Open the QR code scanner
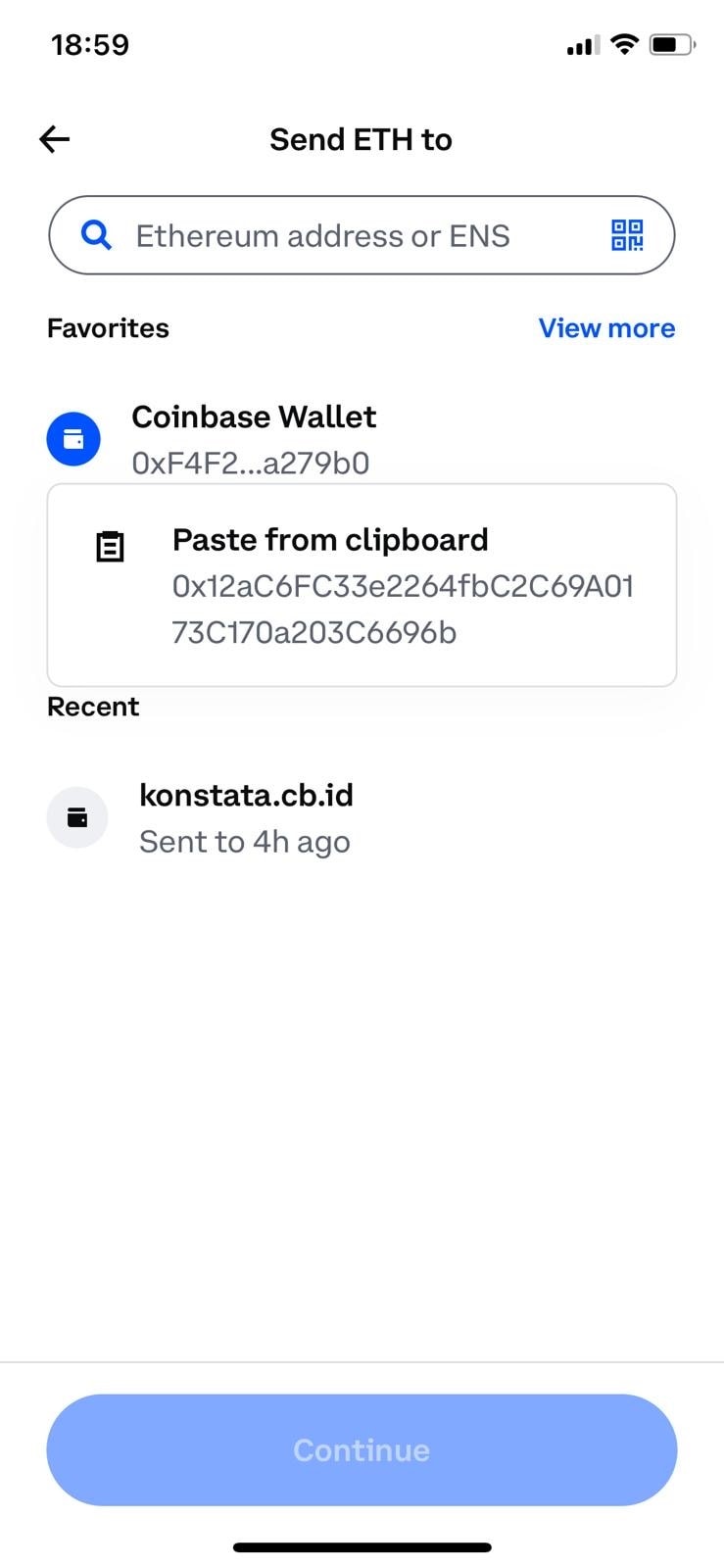724x1568 pixels. [x=627, y=235]
